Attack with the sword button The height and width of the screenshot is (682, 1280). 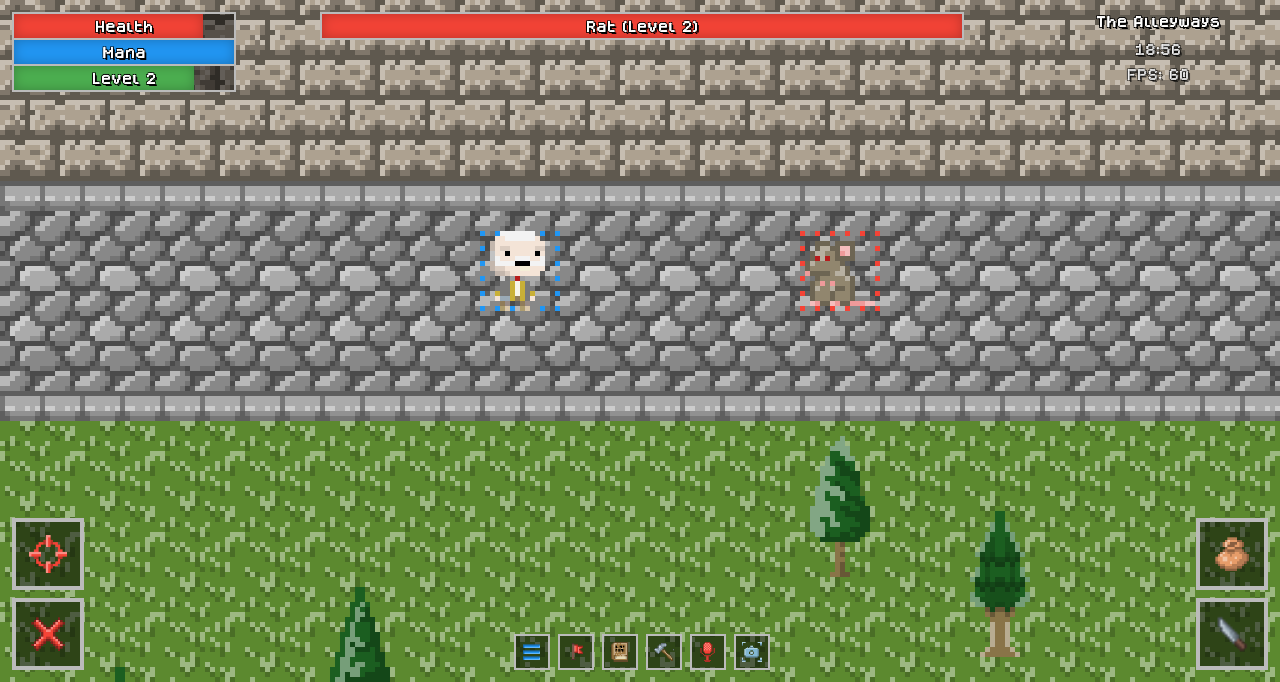pyautogui.click(x=1232, y=634)
